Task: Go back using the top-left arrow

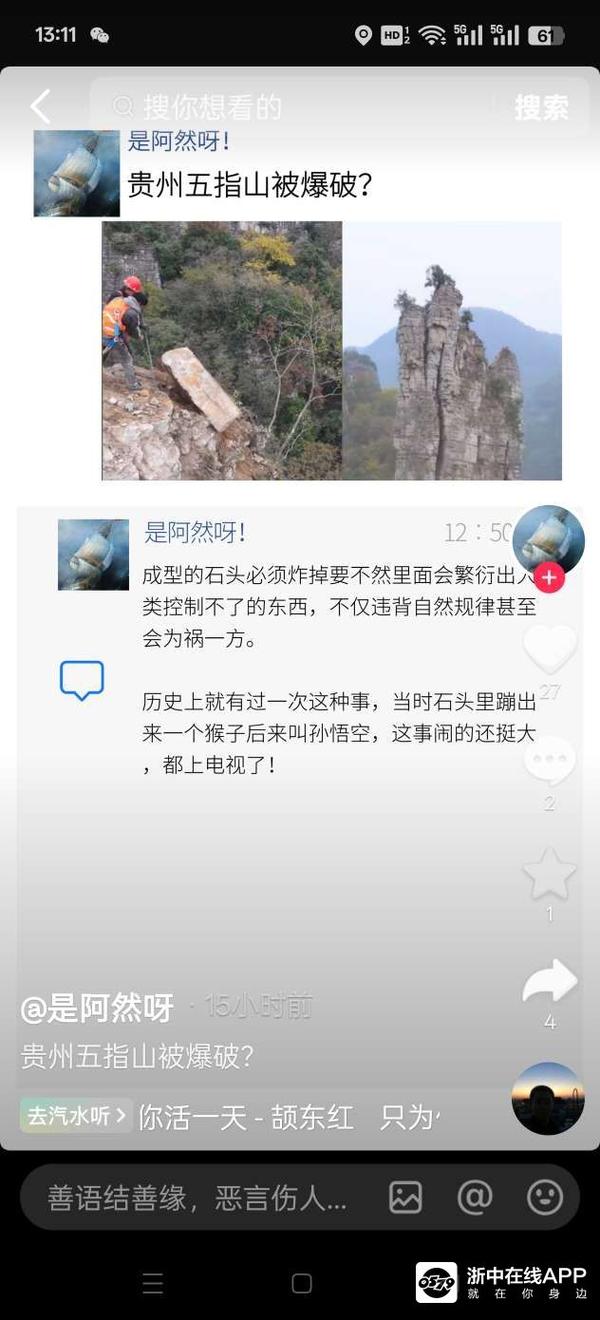Action: [40, 106]
